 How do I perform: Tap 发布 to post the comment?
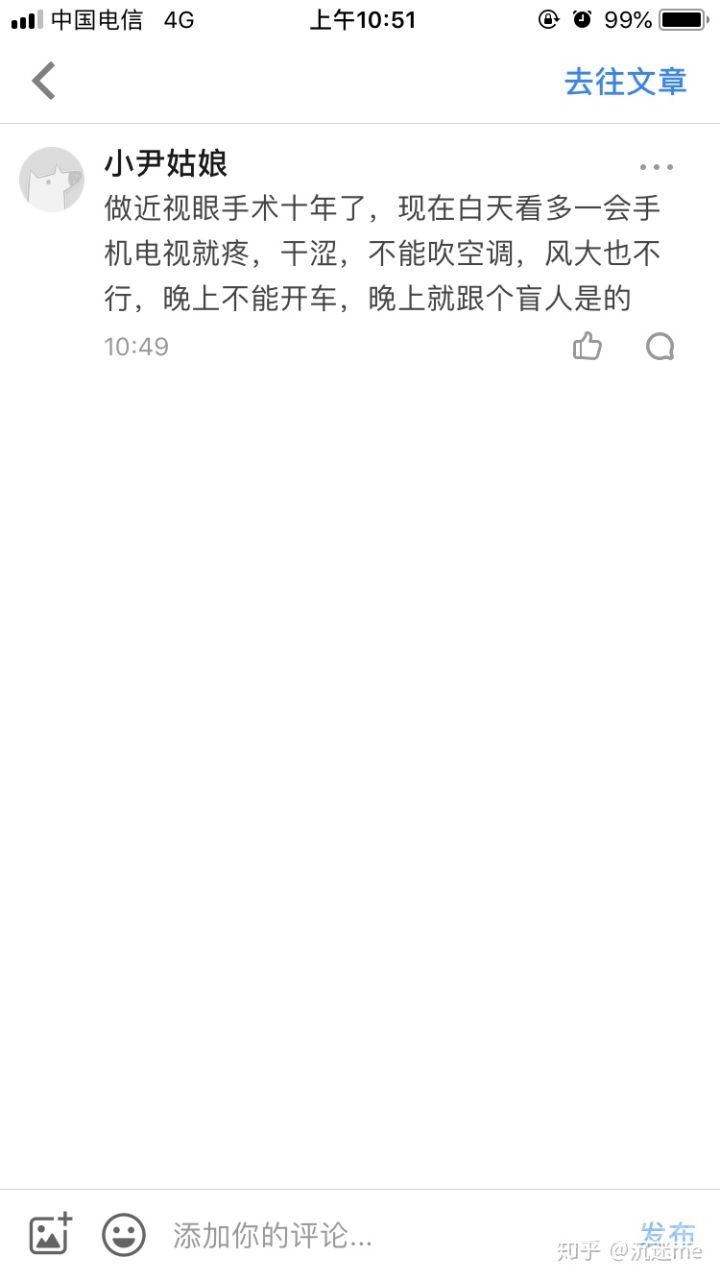click(x=667, y=1234)
